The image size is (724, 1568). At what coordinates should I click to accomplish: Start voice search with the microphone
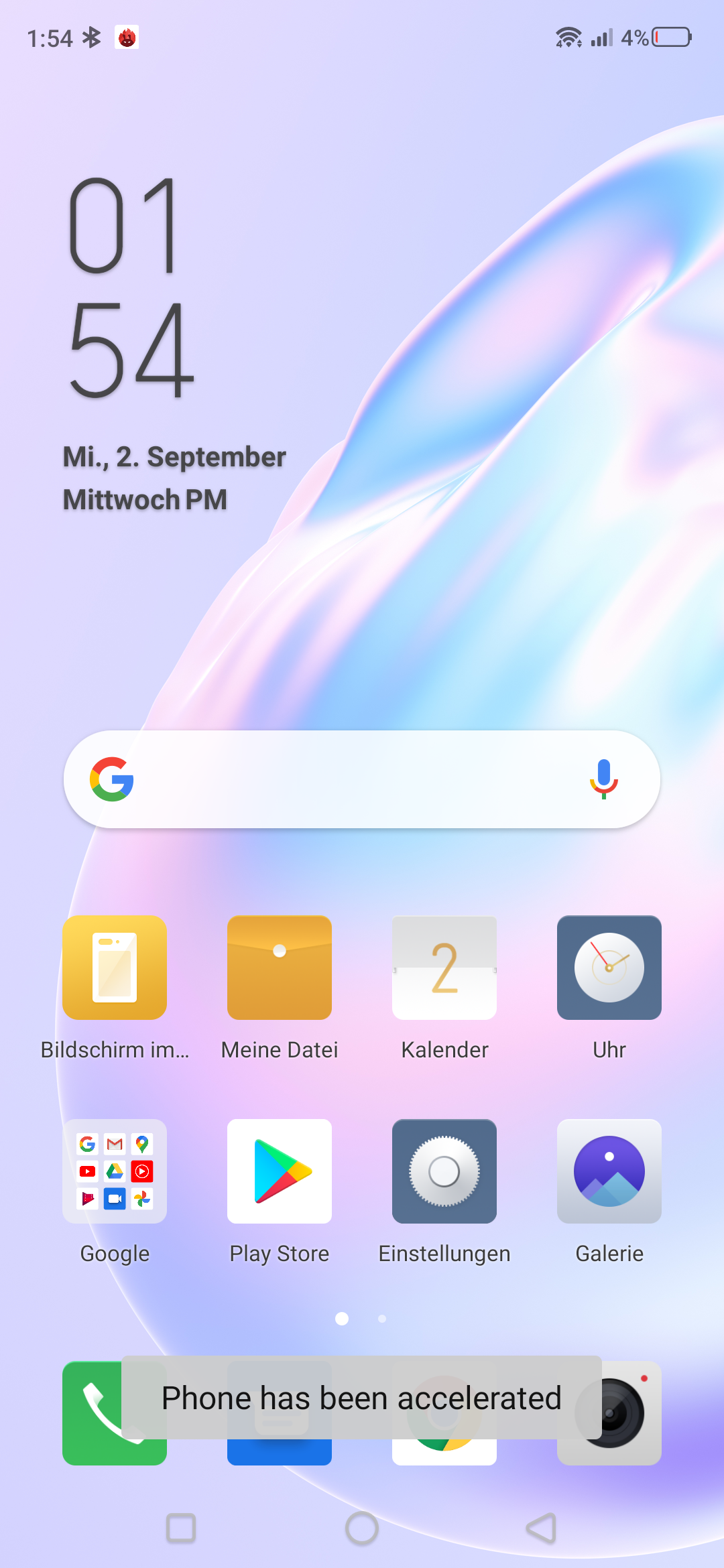pos(603,779)
